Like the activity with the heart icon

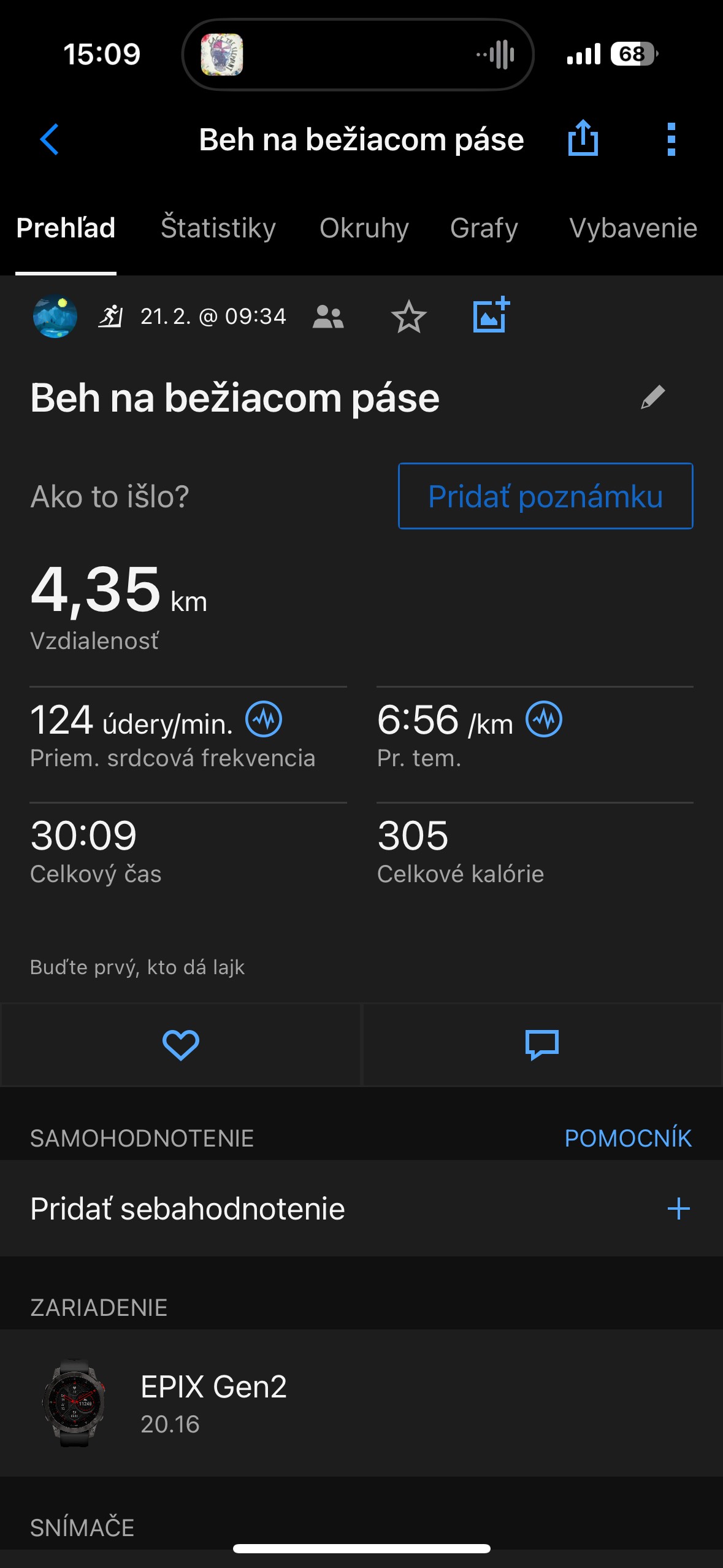(x=180, y=1044)
